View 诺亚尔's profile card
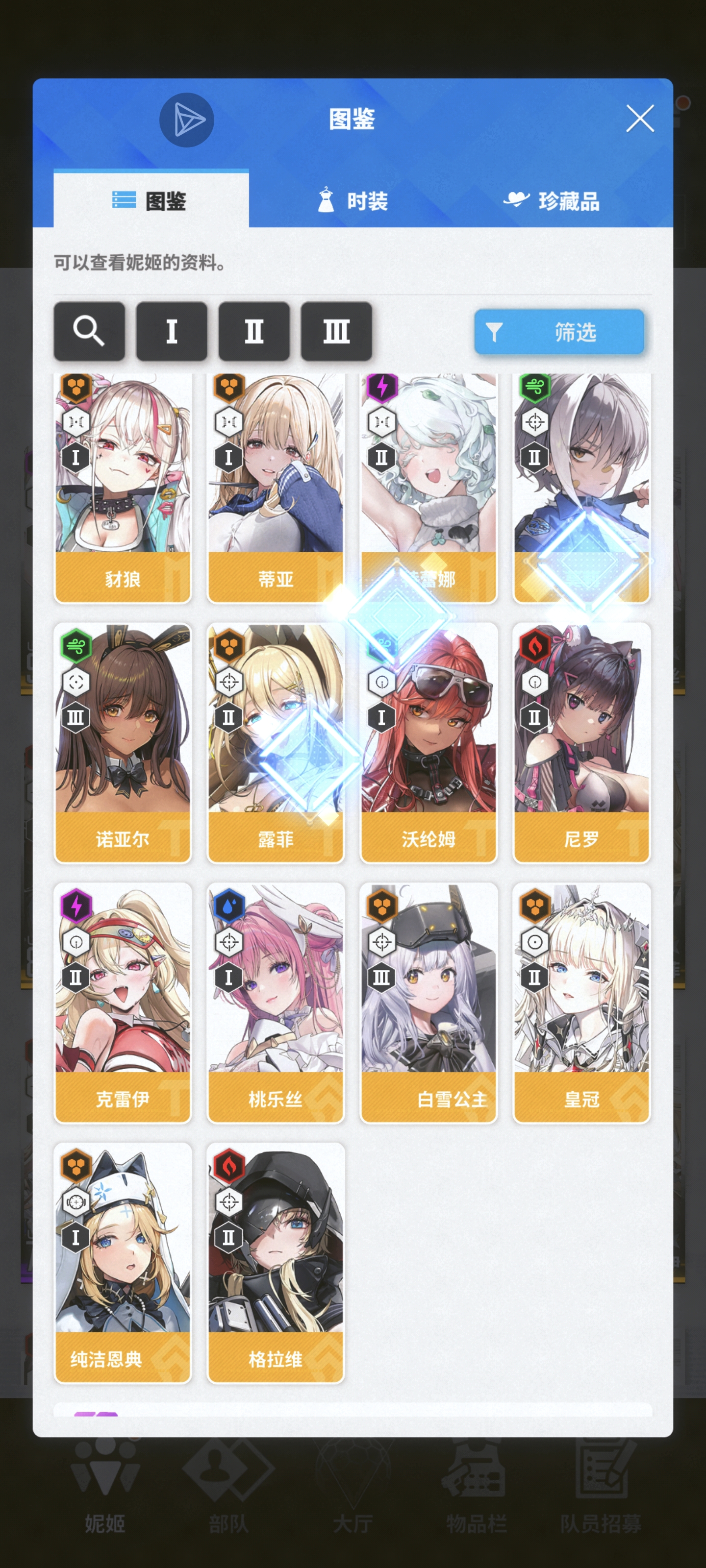Image resolution: width=706 pixels, height=1568 pixels. (123, 743)
